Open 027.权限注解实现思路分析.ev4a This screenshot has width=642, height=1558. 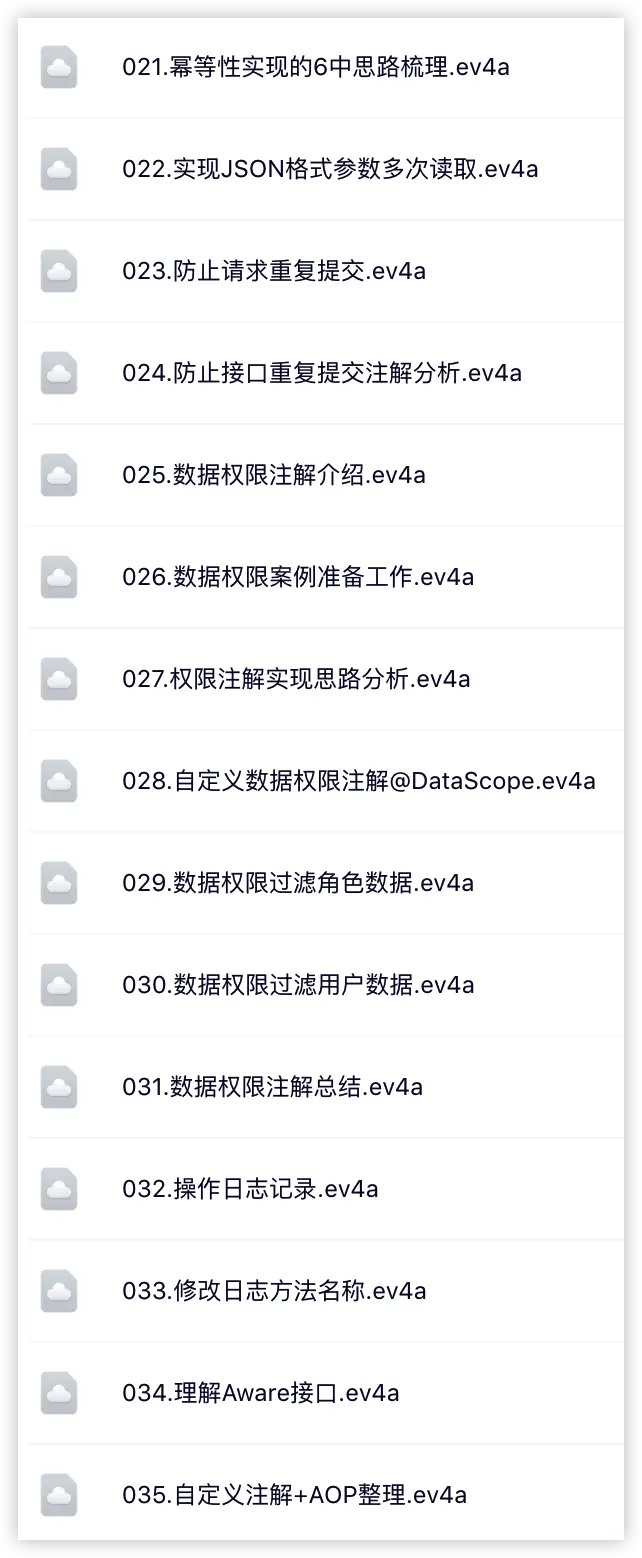296,680
